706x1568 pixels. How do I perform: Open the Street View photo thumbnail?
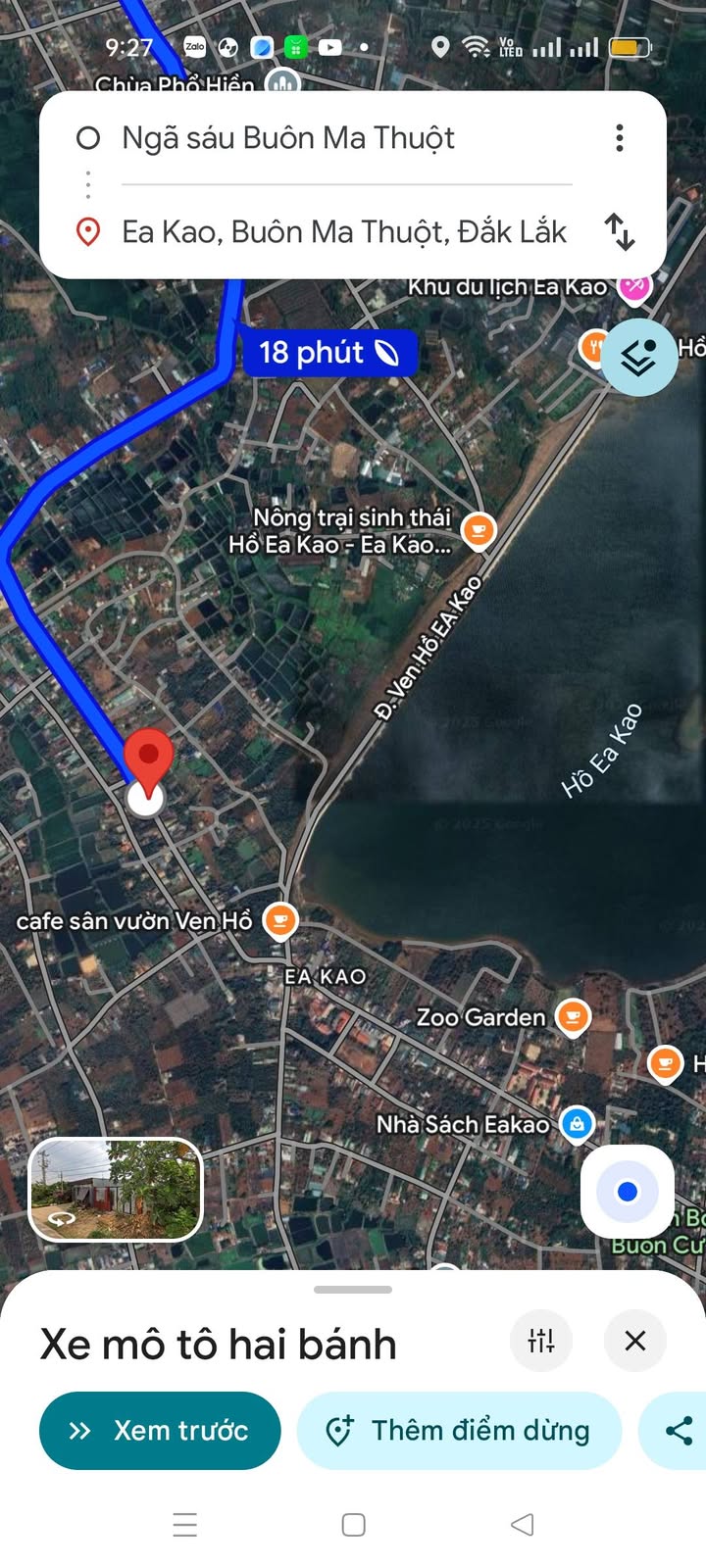click(116, 1189)
